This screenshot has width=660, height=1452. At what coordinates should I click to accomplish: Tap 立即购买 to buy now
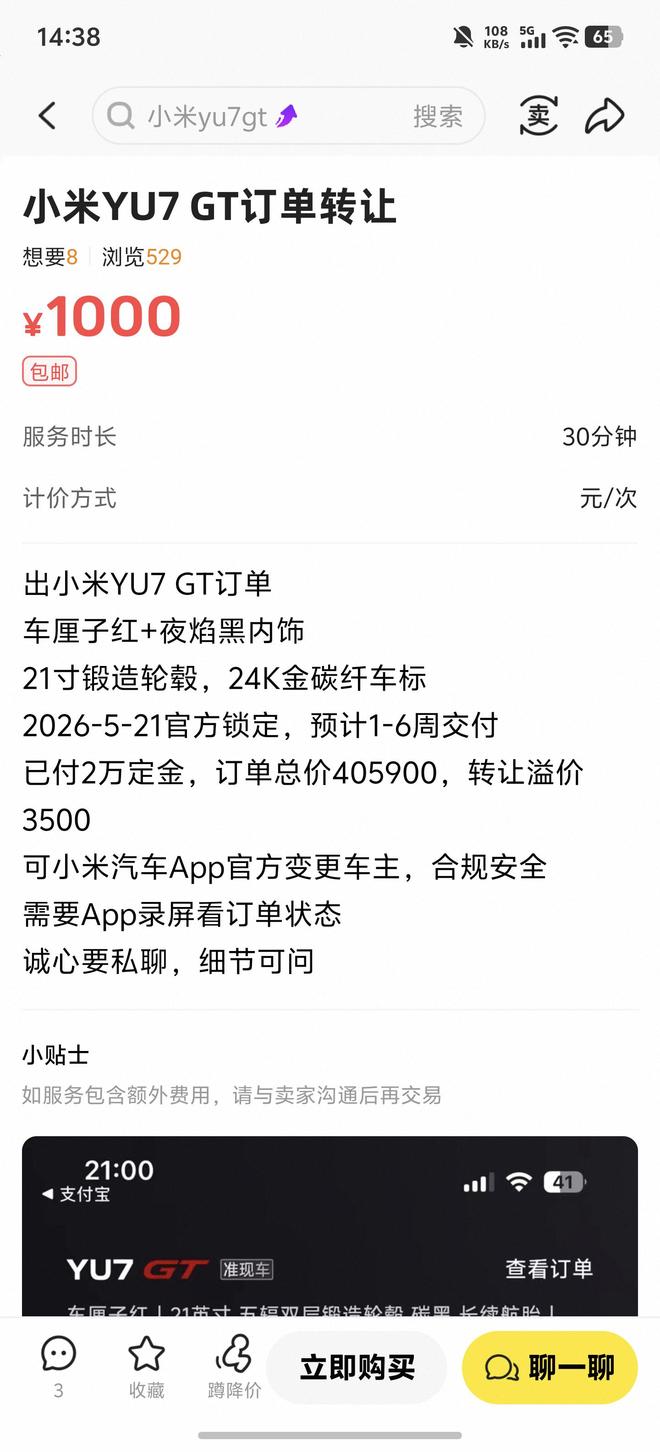(x=357, y=1367)
